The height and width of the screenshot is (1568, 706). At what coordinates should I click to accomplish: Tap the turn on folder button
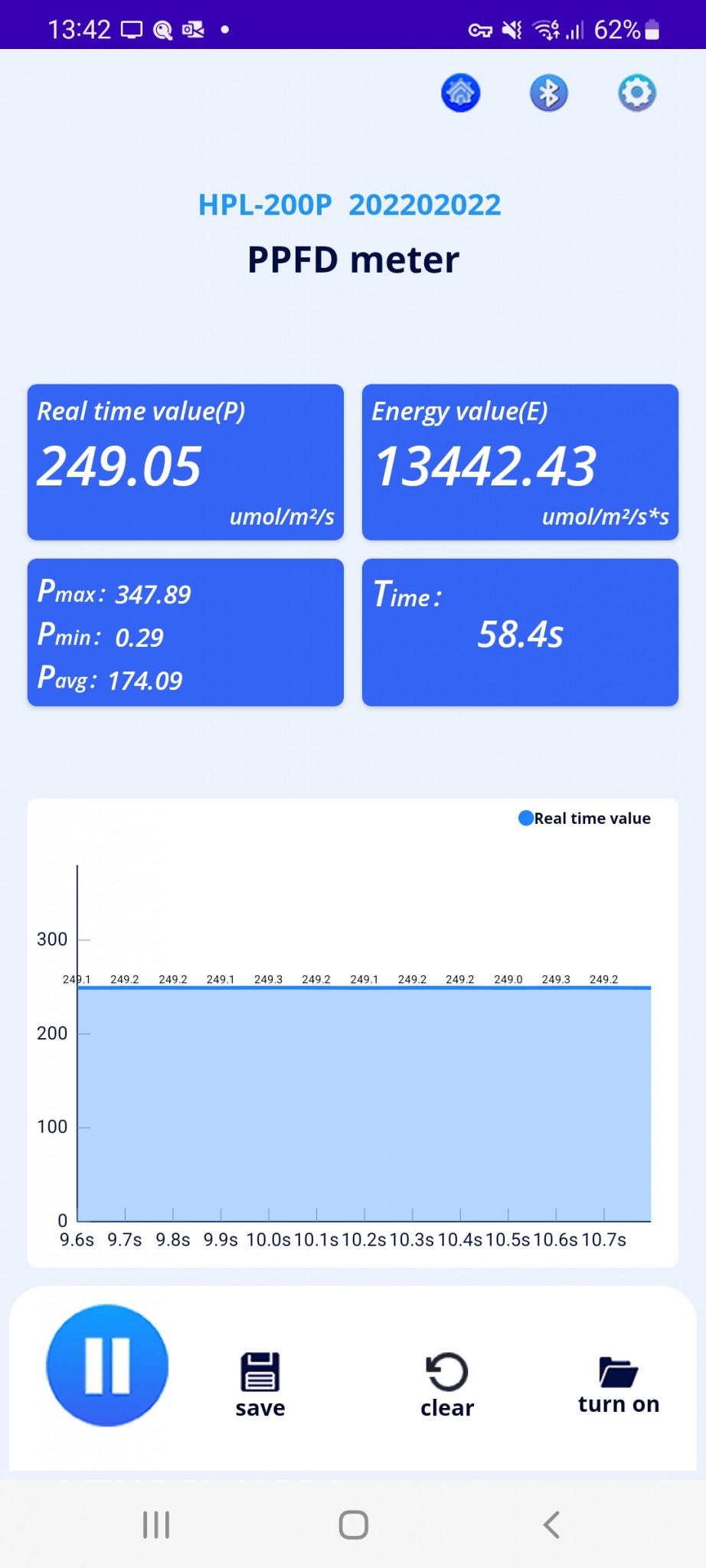click(x=619, y=1384)
